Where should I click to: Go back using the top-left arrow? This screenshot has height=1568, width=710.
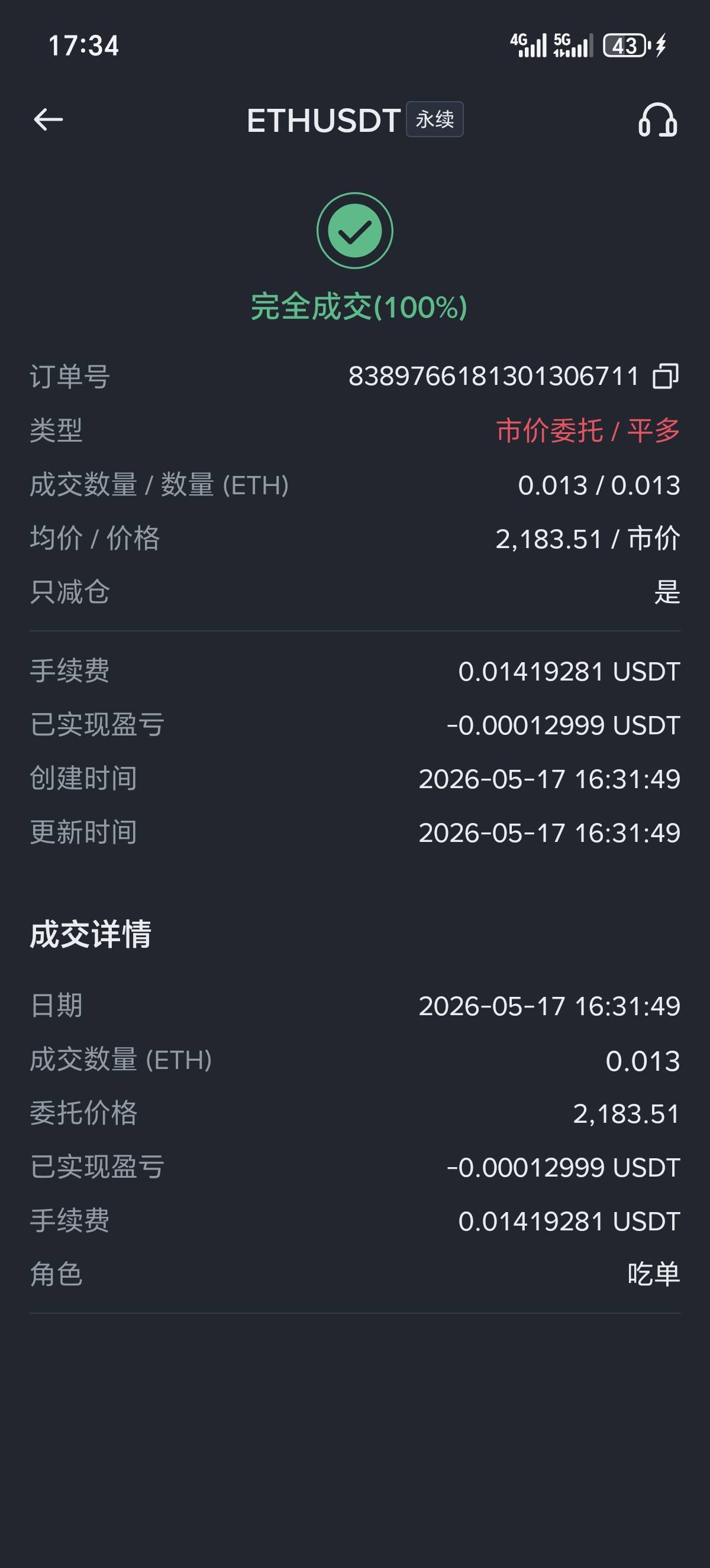point(48,119)
